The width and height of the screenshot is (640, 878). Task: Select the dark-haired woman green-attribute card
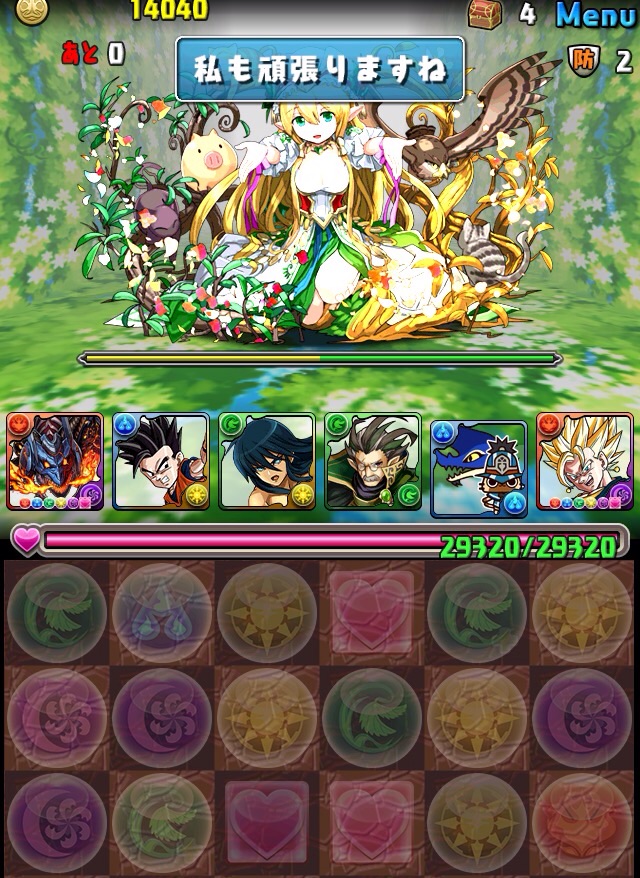[x=267, y=462]
